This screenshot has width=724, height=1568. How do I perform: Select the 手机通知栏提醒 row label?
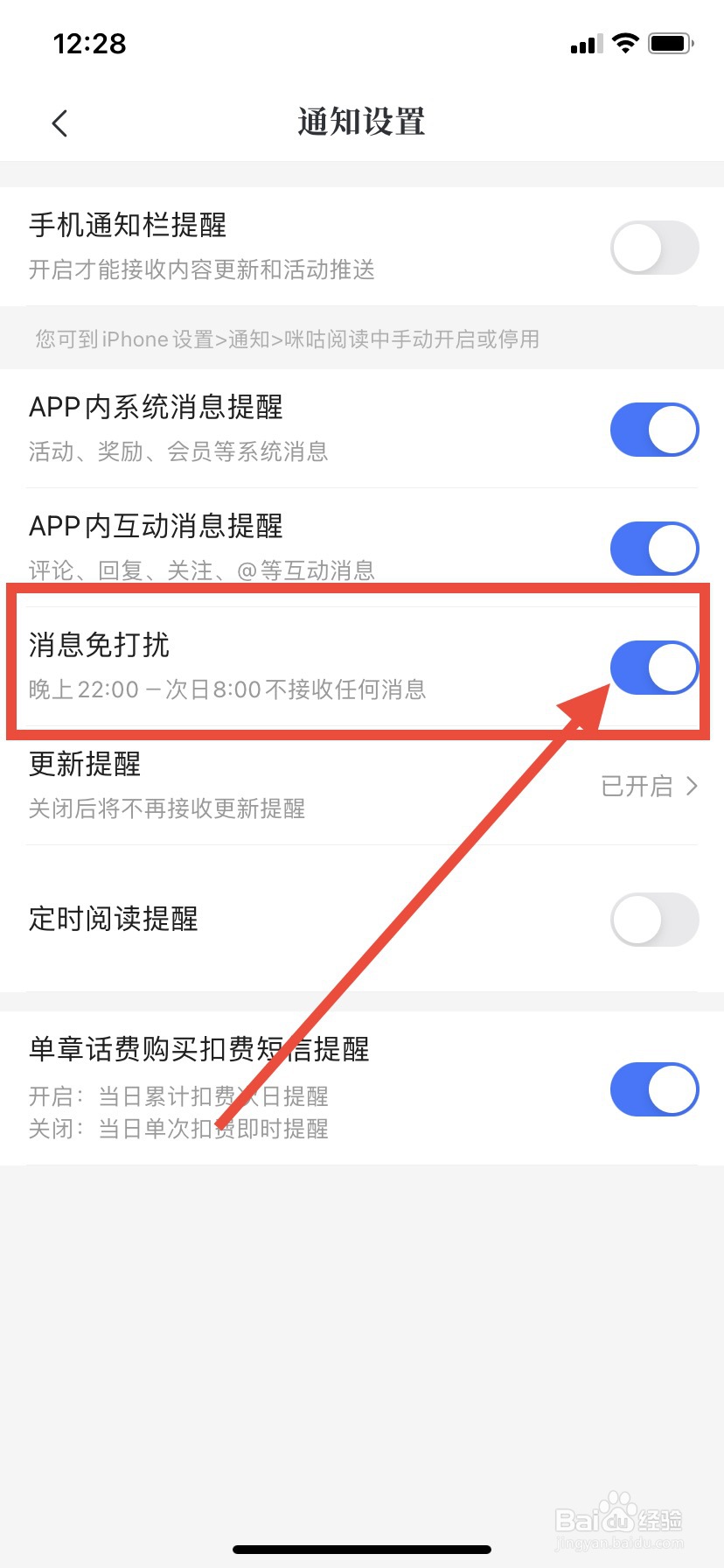128,226
